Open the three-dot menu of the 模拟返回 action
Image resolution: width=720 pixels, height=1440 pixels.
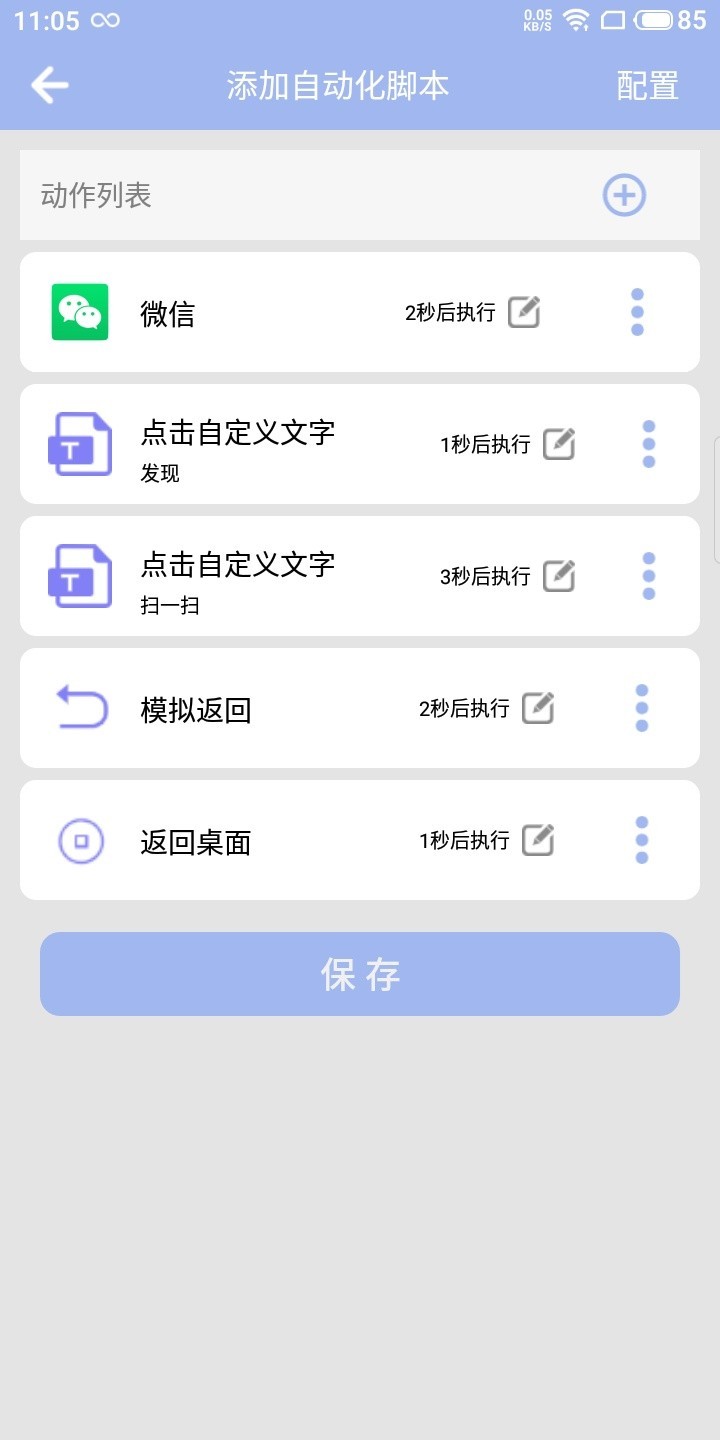640,707
